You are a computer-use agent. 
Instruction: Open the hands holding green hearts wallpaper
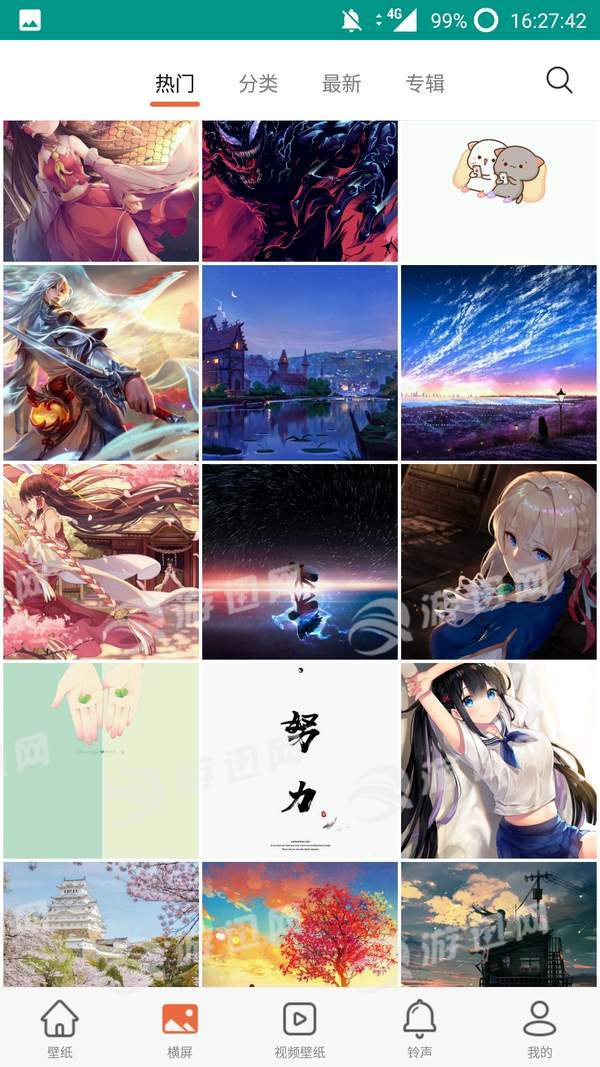click(x=101, y=760)
